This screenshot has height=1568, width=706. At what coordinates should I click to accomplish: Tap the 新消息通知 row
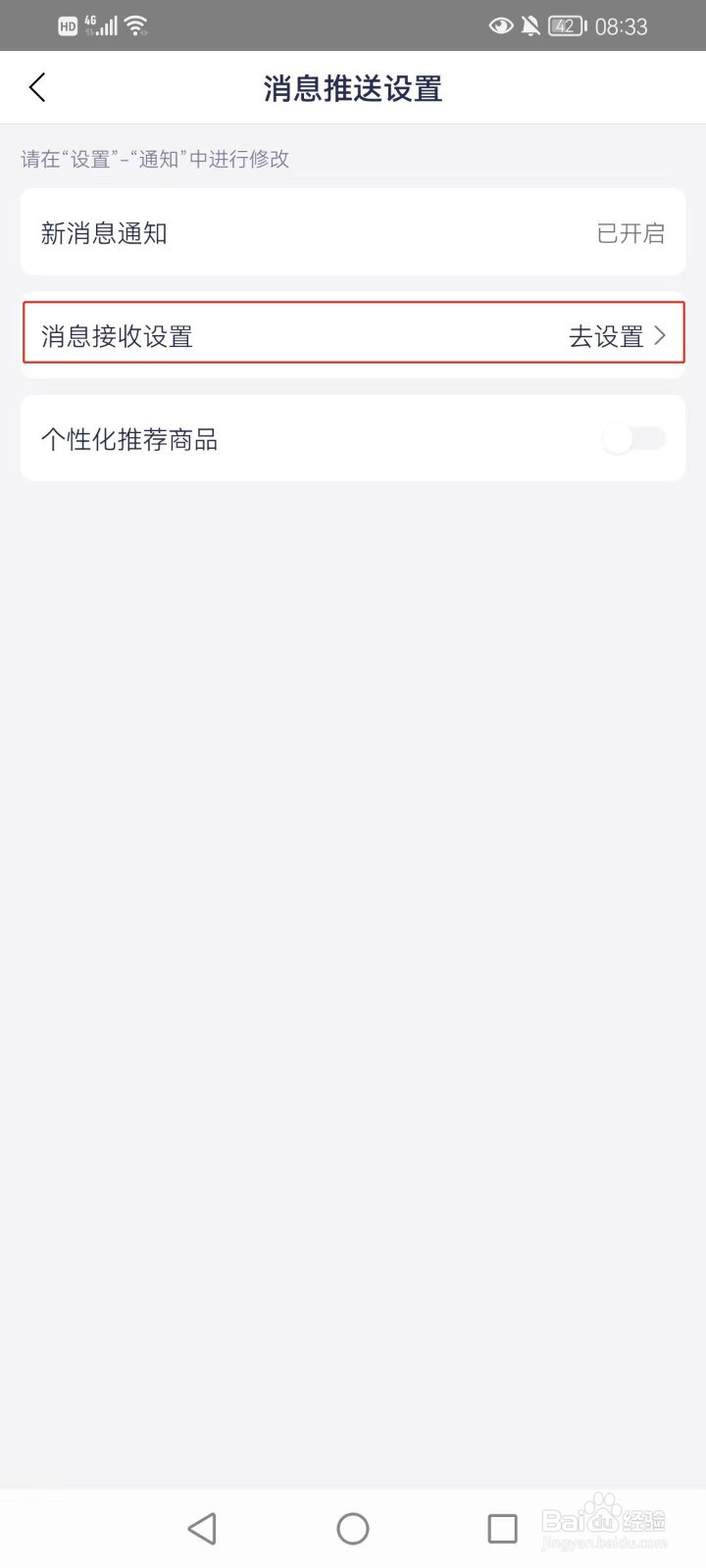pyautogui.click(x=353, y=232)
